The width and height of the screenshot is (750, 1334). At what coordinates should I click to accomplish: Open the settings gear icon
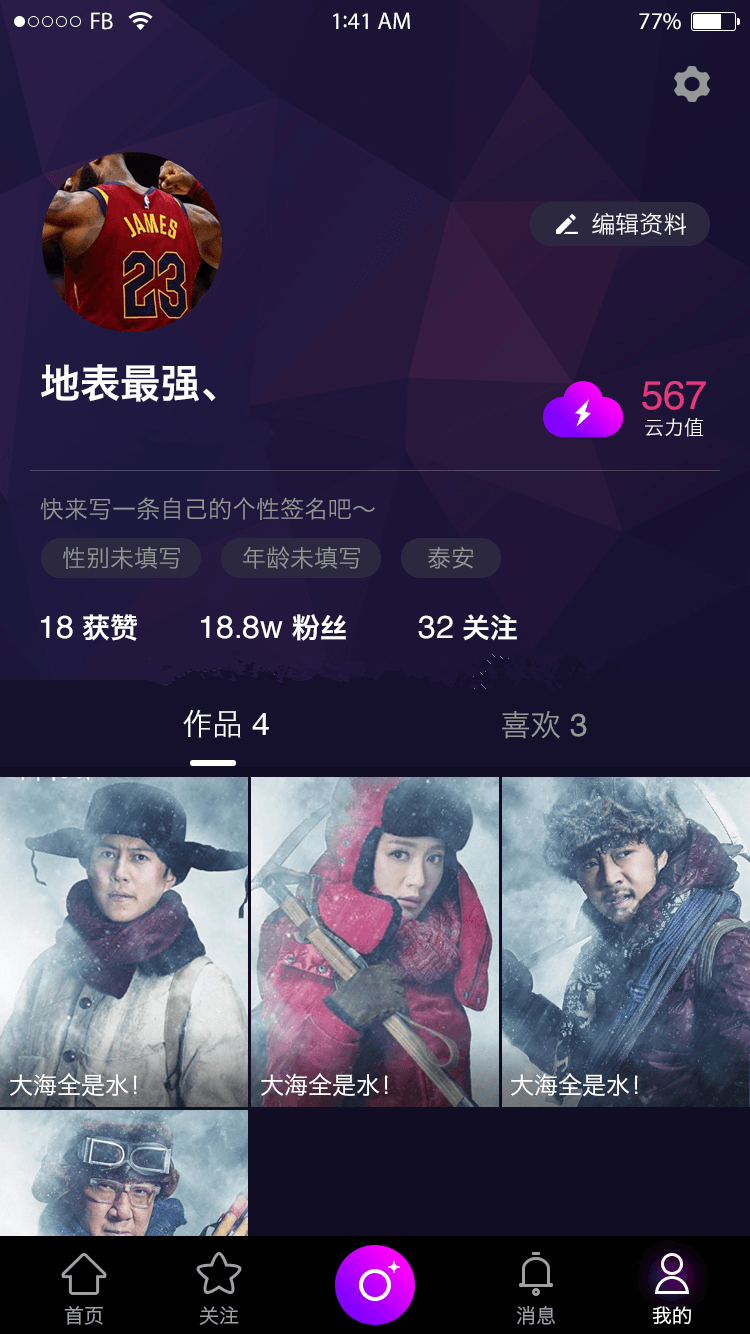point(691,85)
